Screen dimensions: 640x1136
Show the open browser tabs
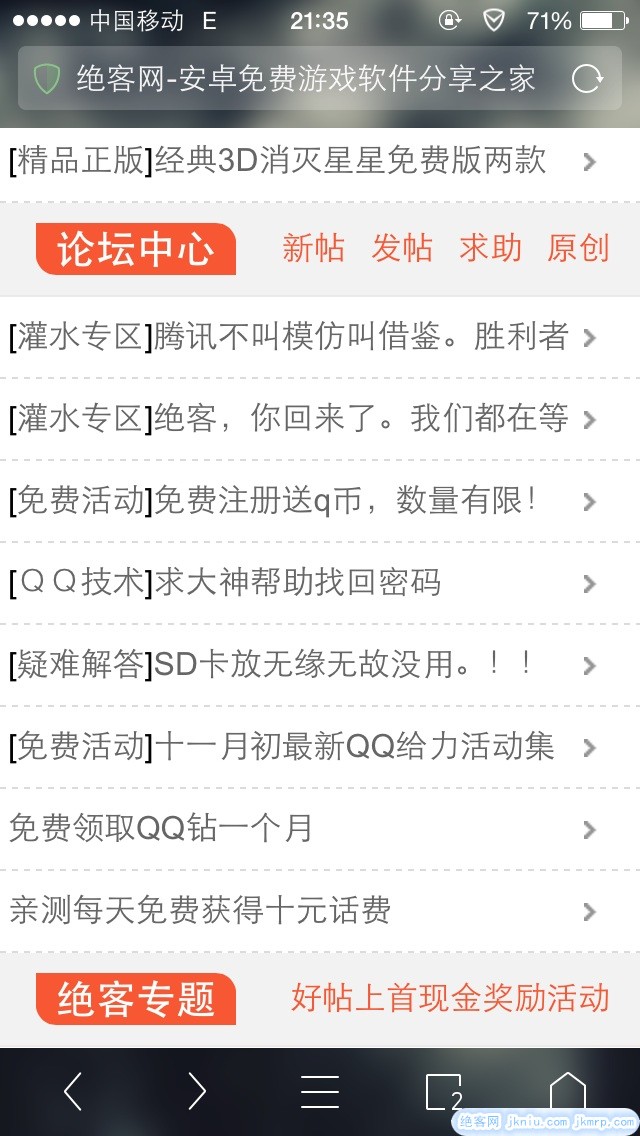443,1091
